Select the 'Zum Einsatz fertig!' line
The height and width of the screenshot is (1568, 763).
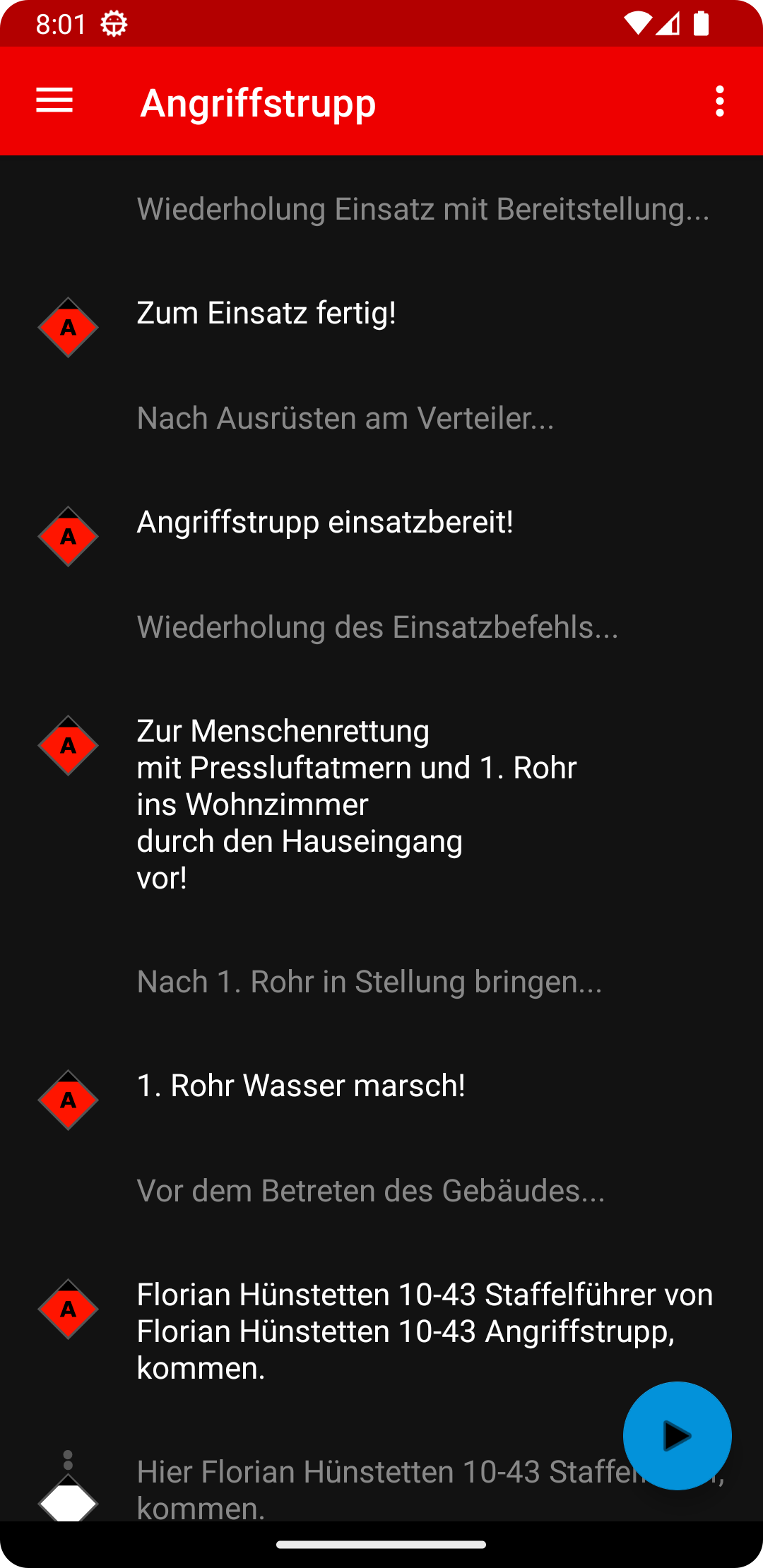(266, 314)
